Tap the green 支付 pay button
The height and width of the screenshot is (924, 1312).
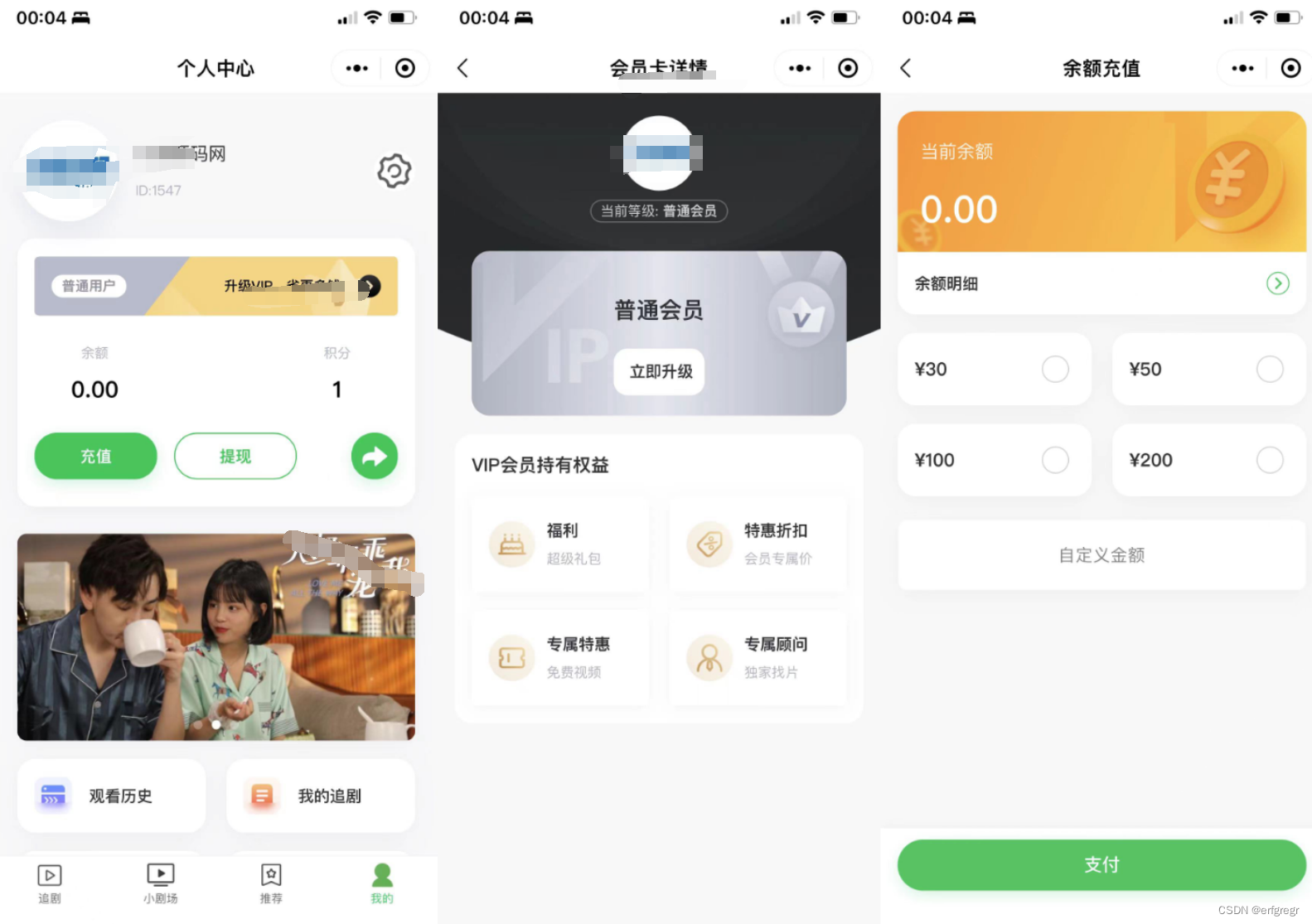pos(1101,864)
